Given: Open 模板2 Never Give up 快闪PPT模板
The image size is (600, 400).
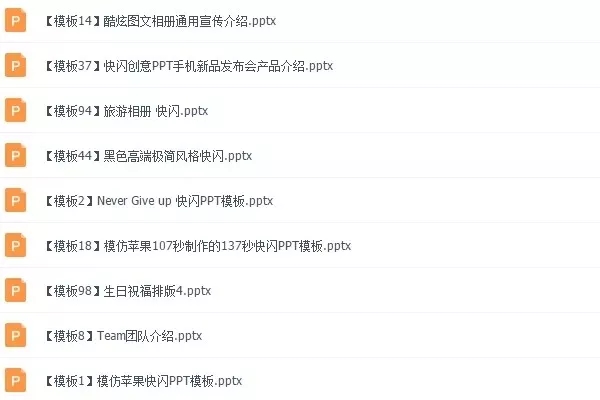Looking at the screenshot, I should (158, 200).
